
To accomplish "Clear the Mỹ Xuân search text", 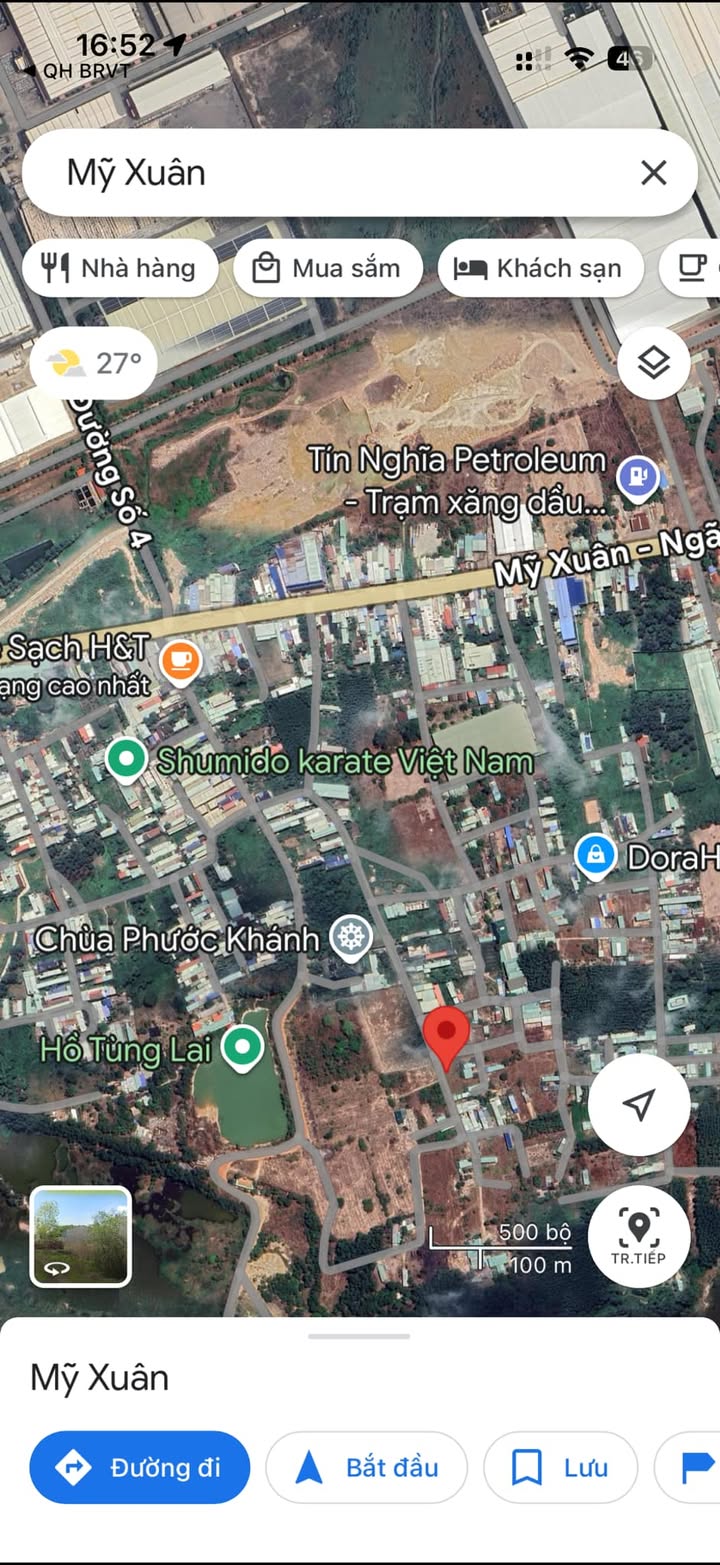I will [x=653, y=173].
